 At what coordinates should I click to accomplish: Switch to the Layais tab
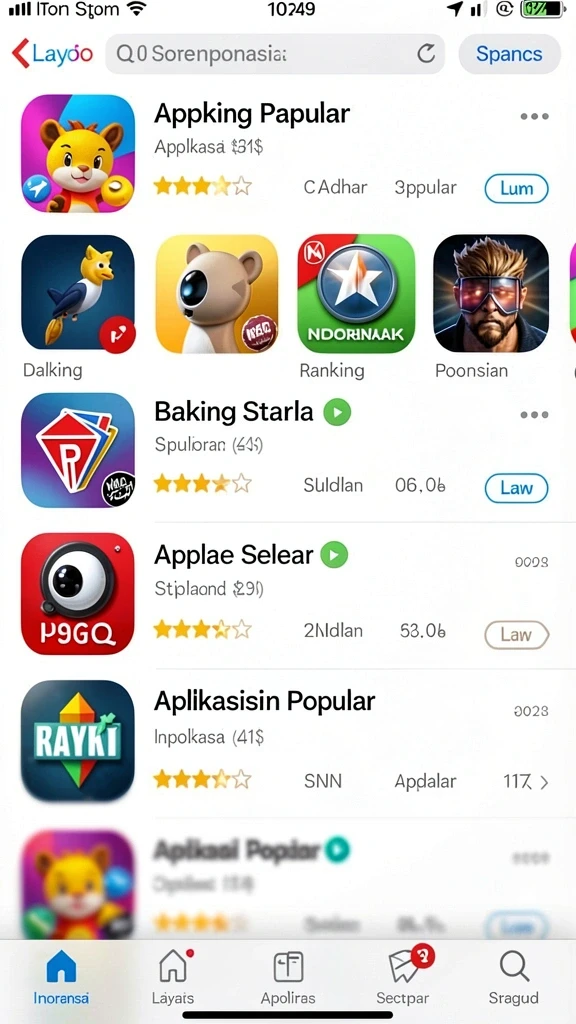(173, 977)
